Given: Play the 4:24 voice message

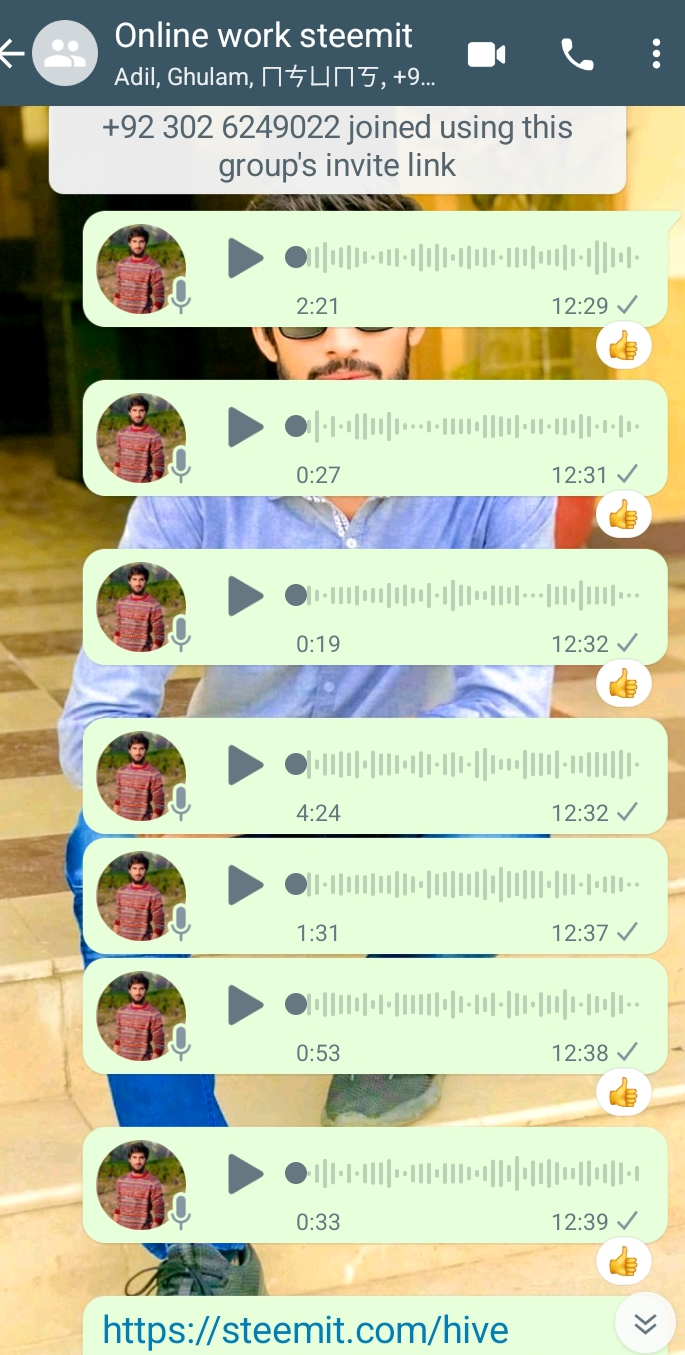Looking at the screenshot, I should pyautogui.click(x=245, y=765).
